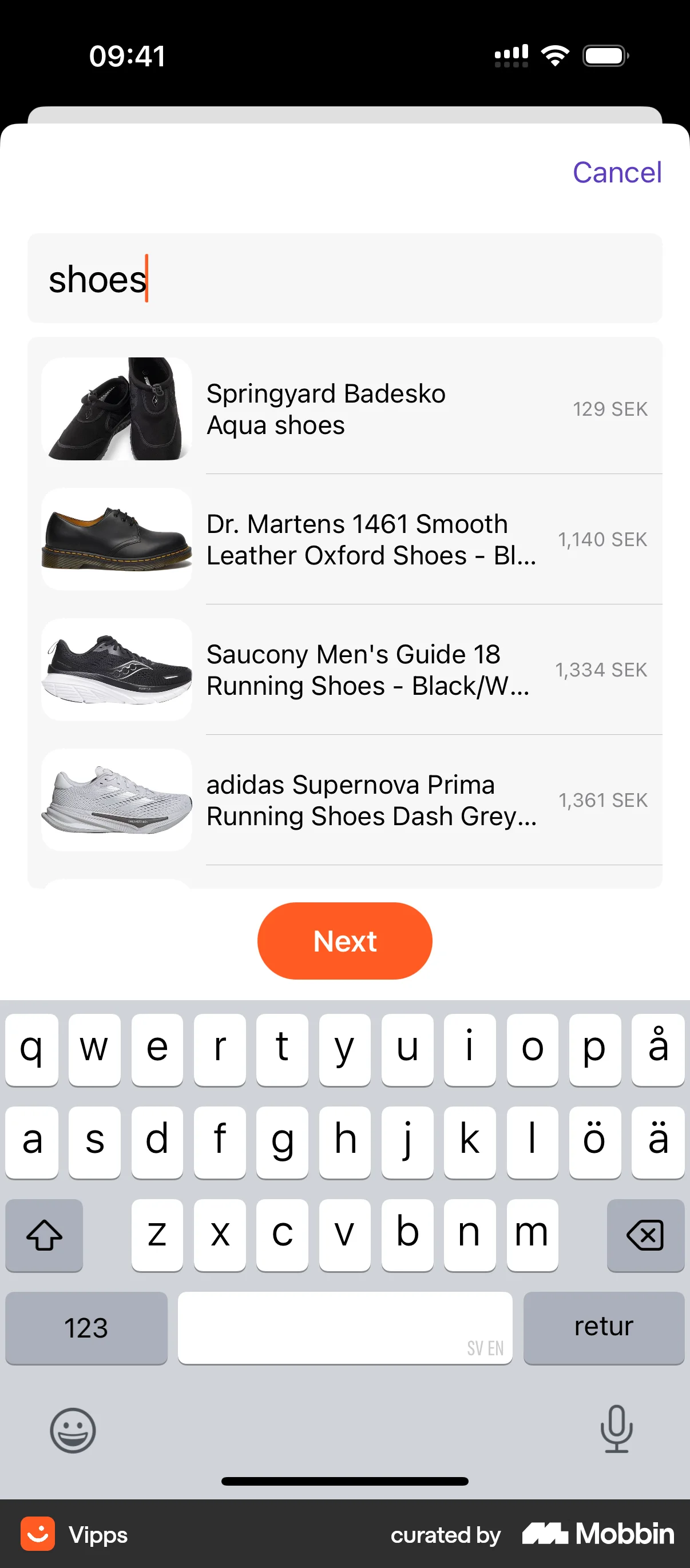This screenshot has height=1568, width=690.
Task: Tap the orange Next button
Action: (344, 941)
